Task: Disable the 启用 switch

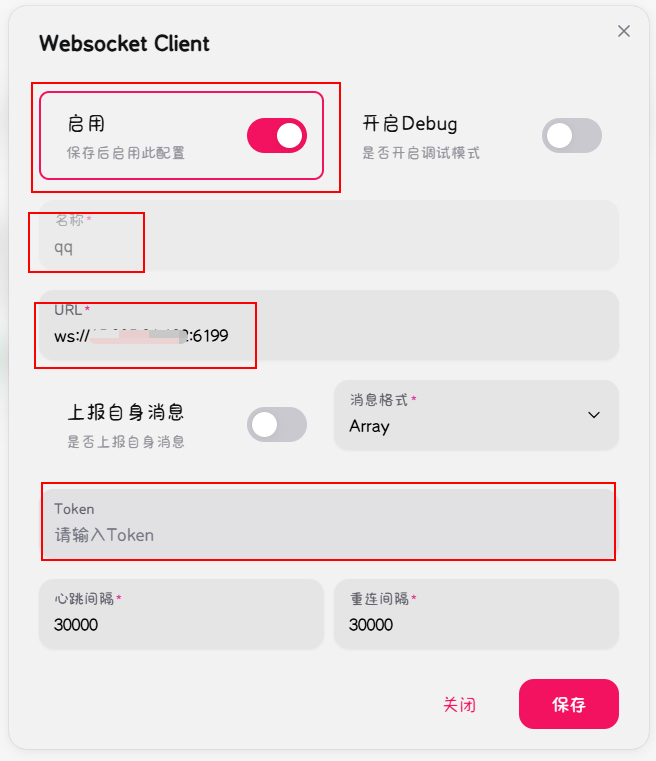Action: pos(277,136)
